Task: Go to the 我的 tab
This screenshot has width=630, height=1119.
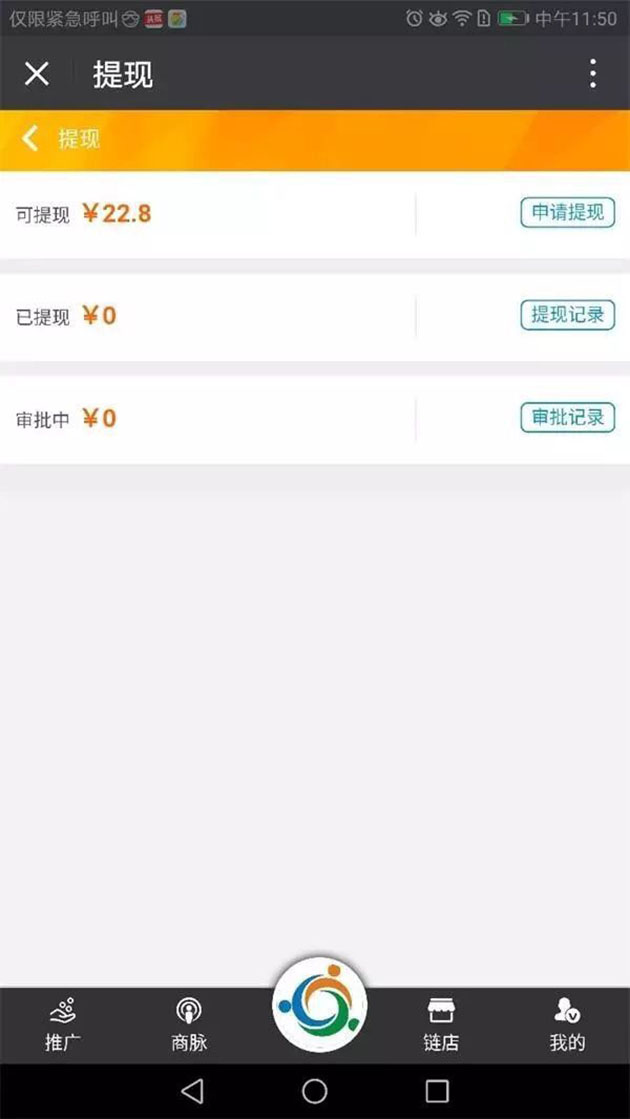Action: 567,1024
